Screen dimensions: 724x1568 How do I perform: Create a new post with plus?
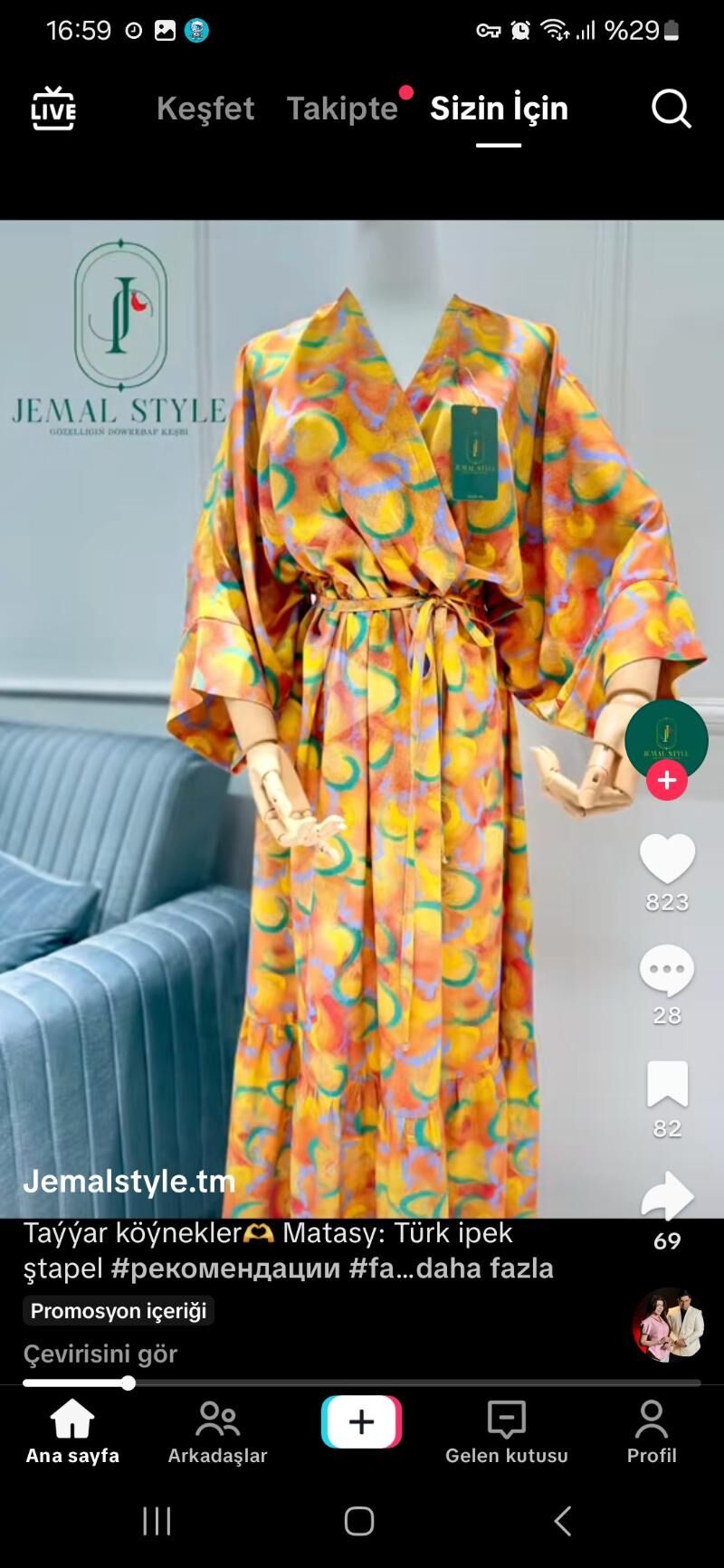click(x=361, y=1421)
